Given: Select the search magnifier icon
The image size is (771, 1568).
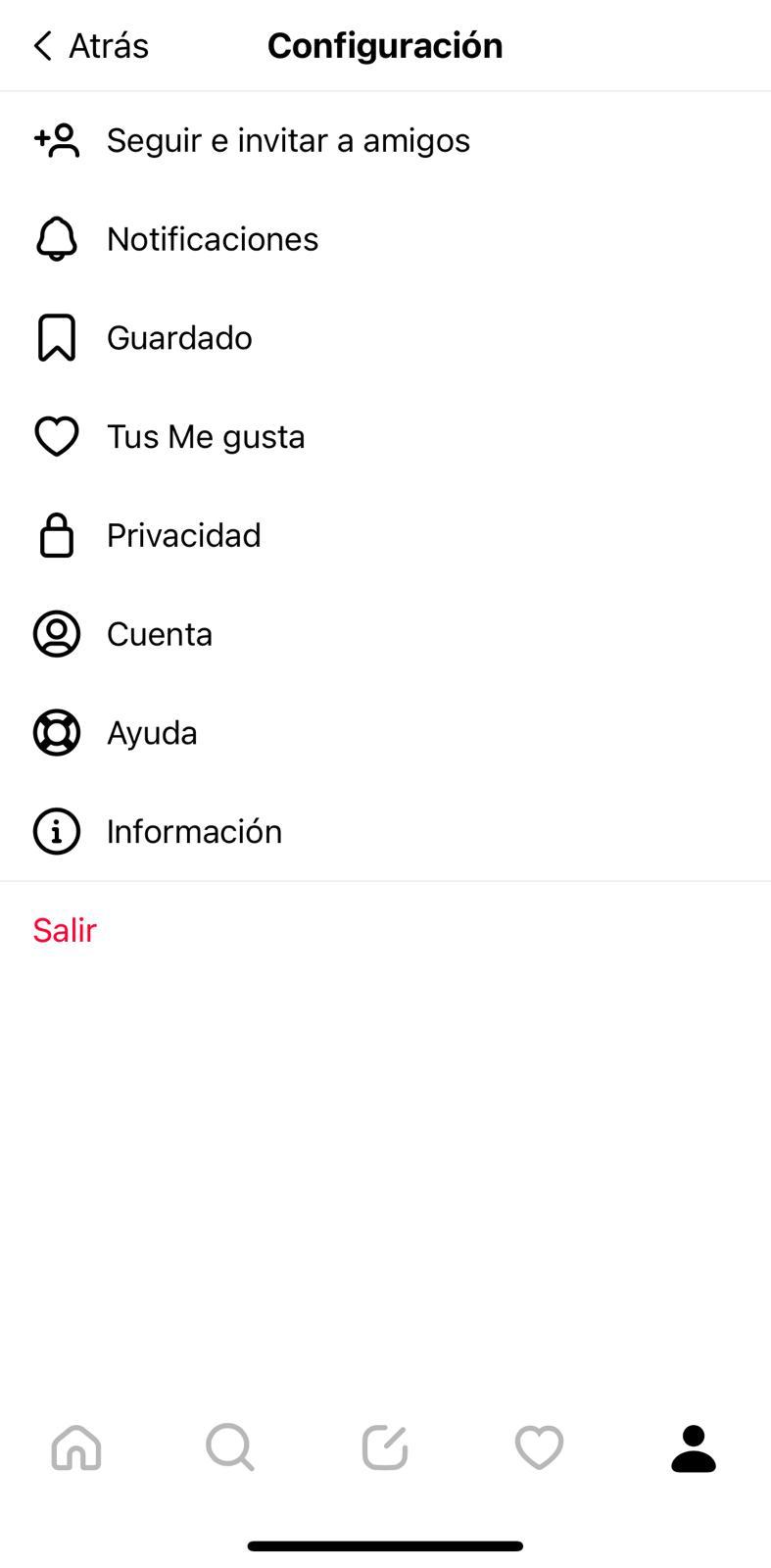Looking at the screenshot, I should click(x=230, y=1447).
